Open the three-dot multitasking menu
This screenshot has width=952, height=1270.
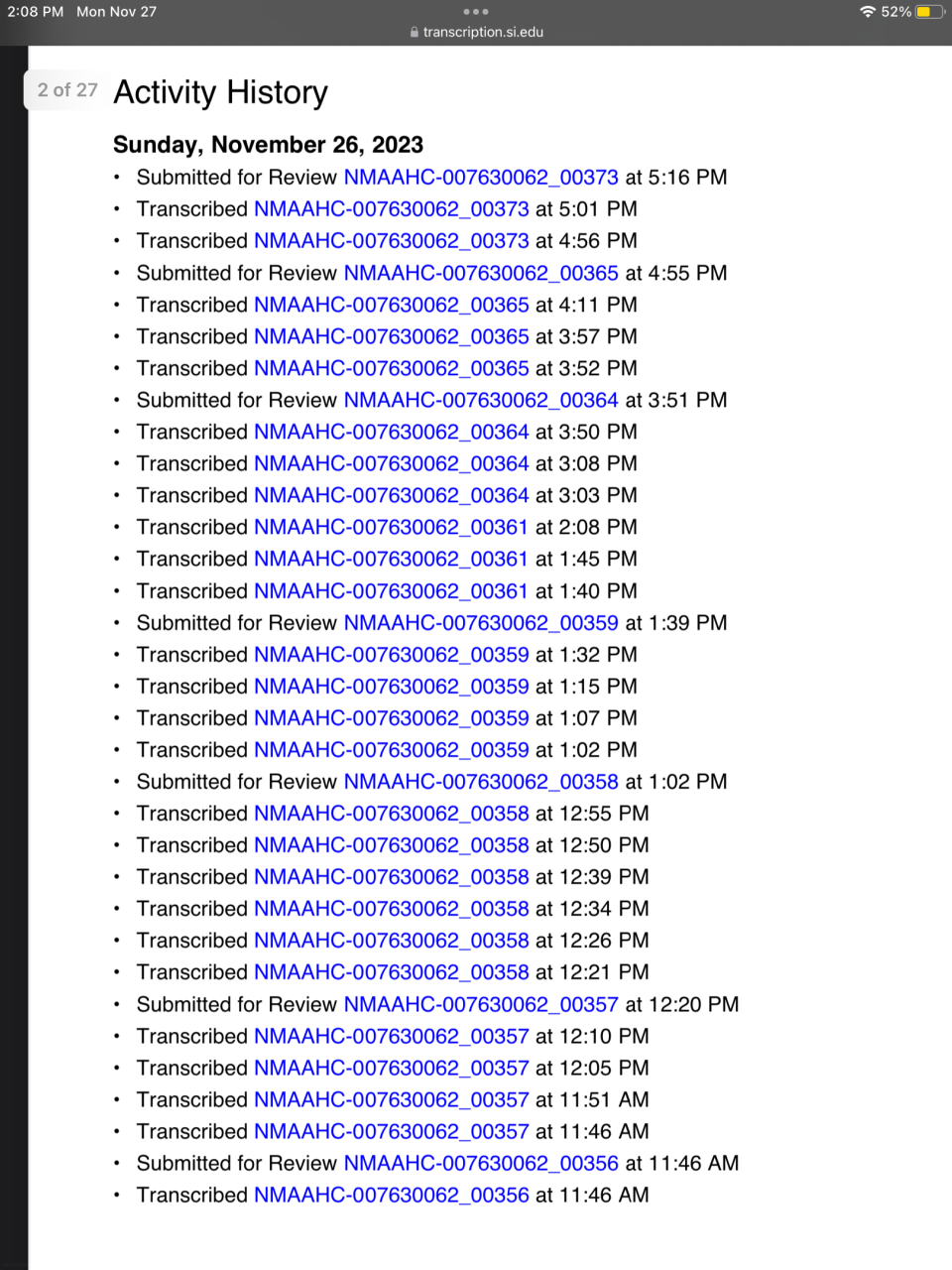pos(476,12)
